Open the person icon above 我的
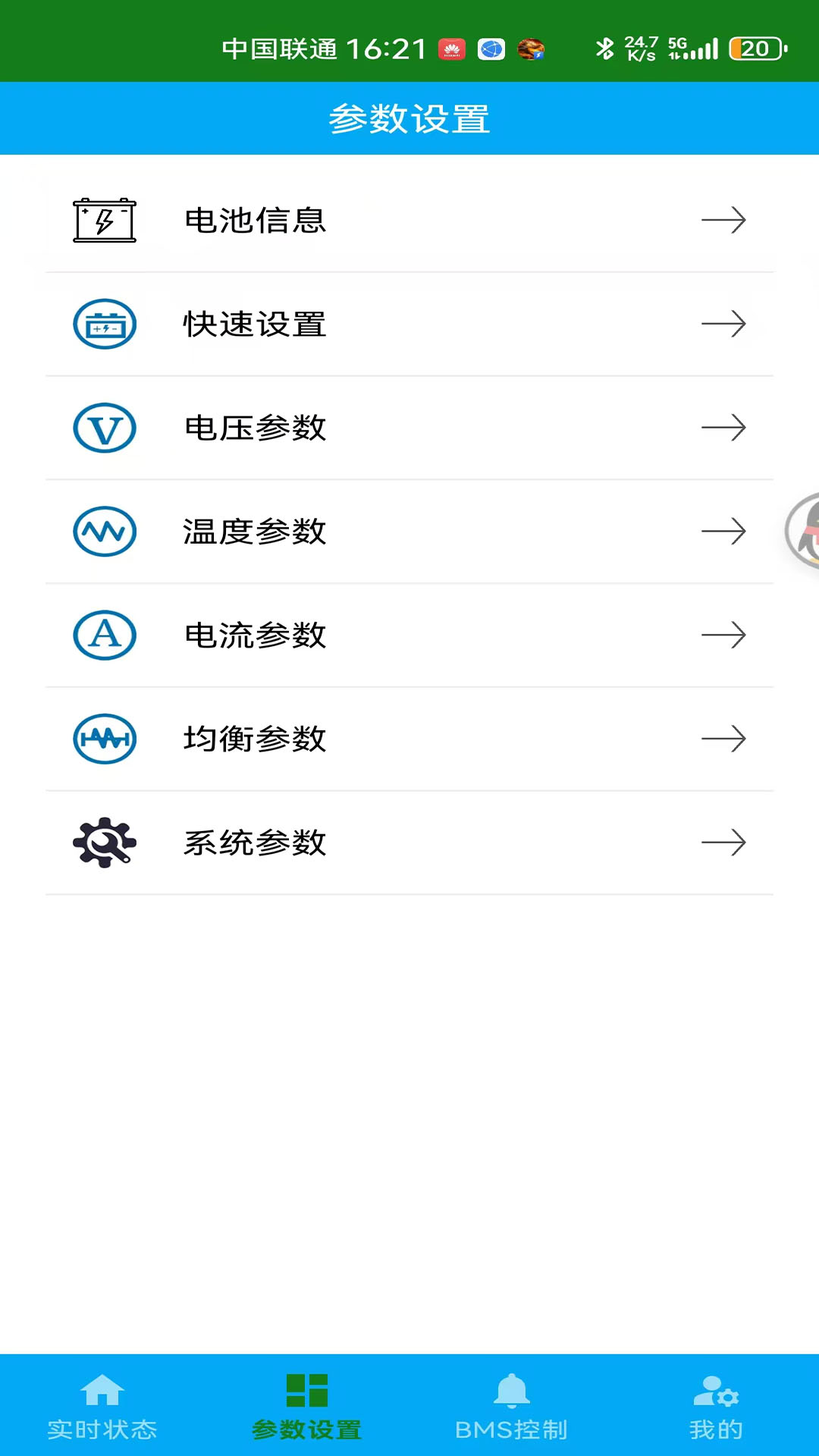This screenshot has height=1456, width=819. [x=716, y=1392]
